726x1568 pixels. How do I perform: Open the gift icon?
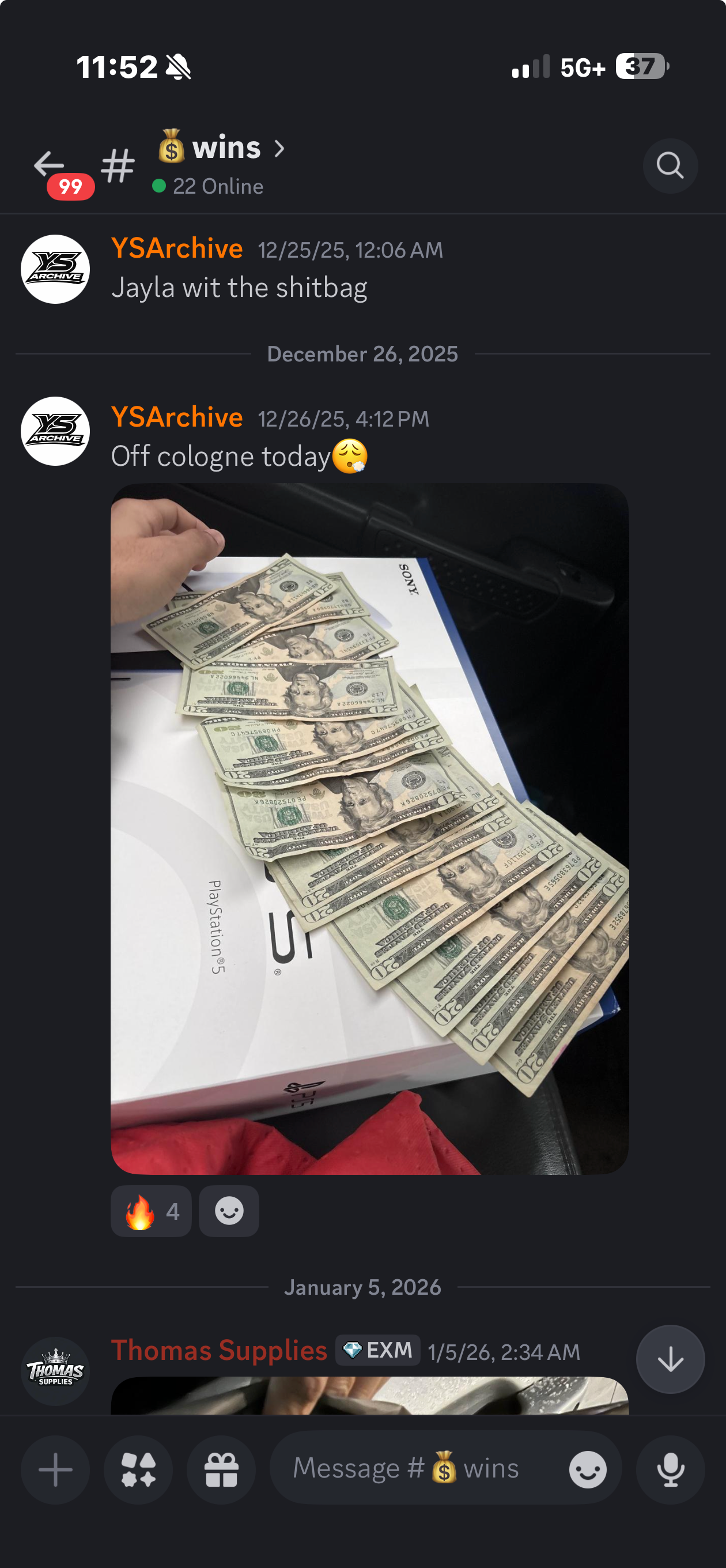[x=221, y=1470]
